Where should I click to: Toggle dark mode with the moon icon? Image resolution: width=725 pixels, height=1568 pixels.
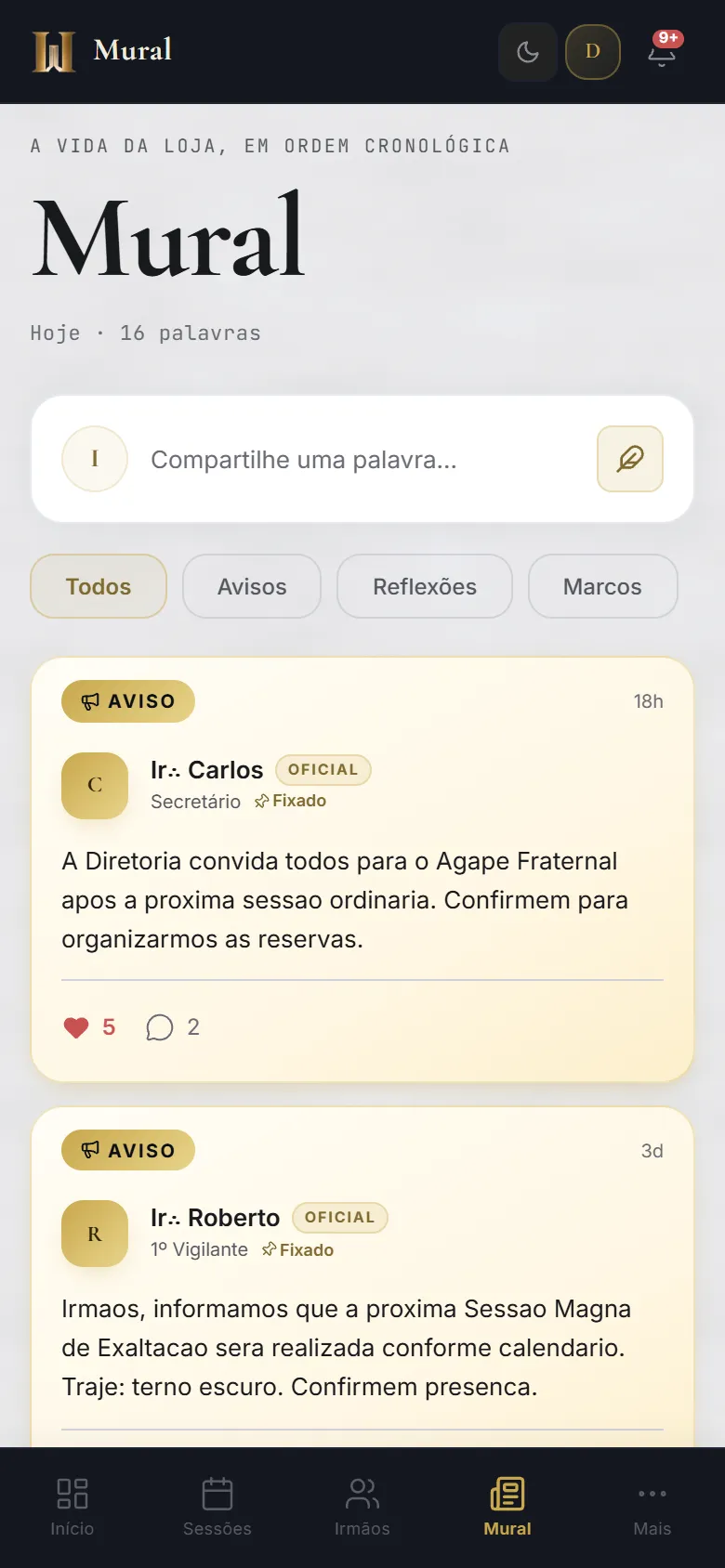528,52
